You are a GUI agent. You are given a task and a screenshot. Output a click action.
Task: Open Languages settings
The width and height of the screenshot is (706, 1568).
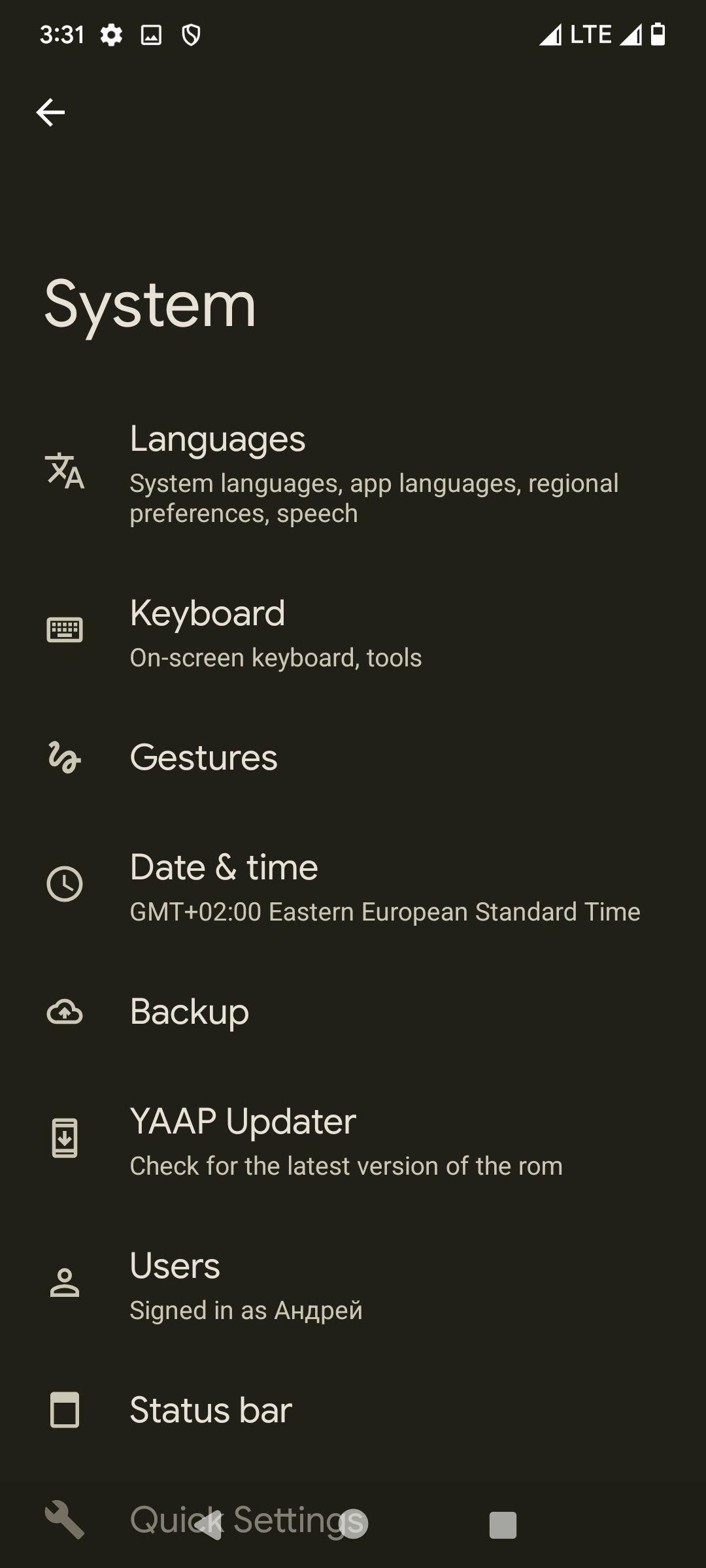(x=353, y=472)
